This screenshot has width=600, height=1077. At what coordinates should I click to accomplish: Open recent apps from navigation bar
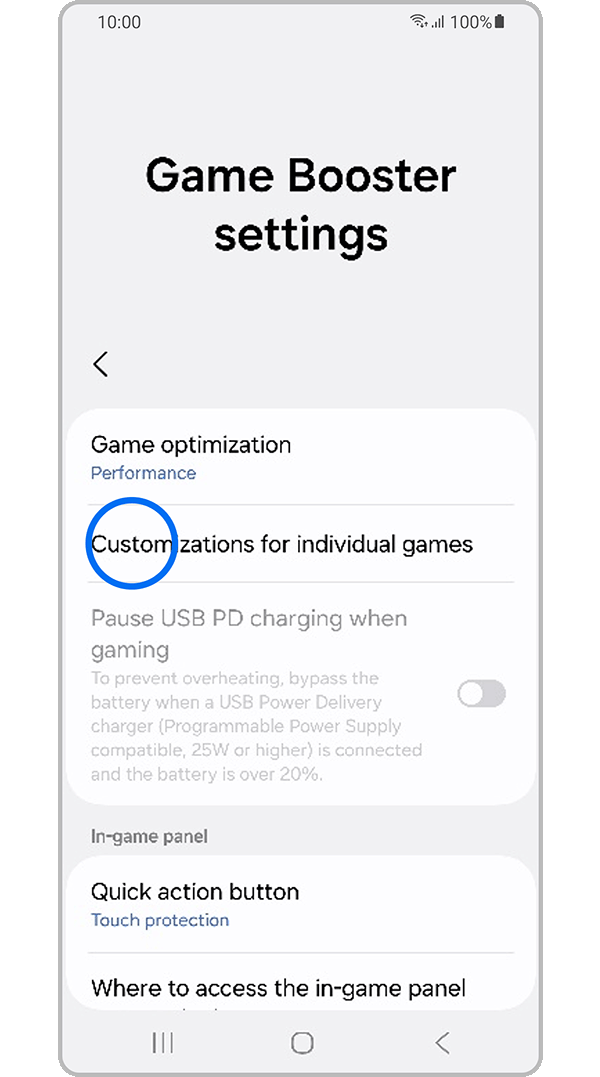point(162,1043)
